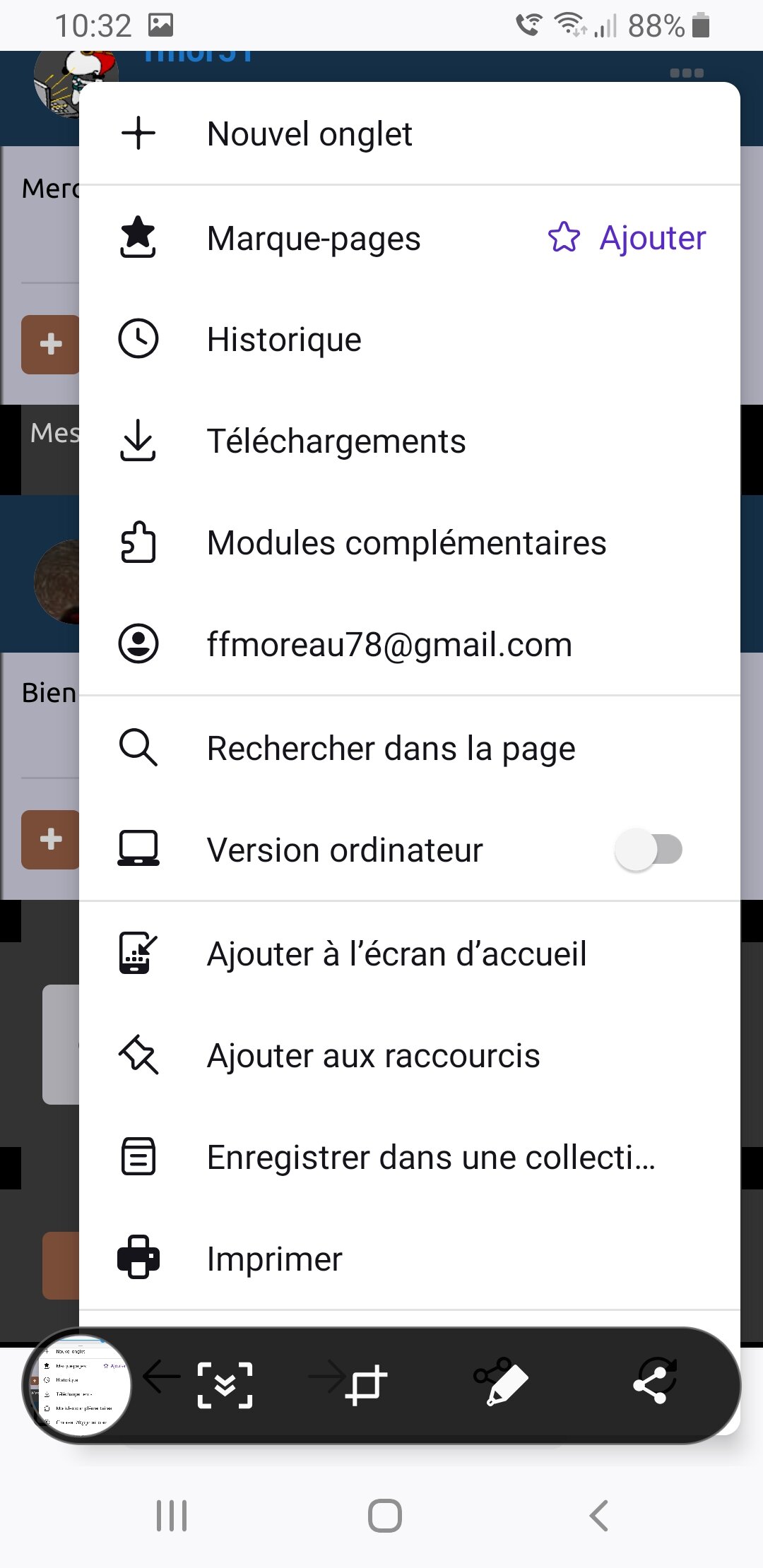Select Ajouter aux raccourcis
The height and width of the screenshot is (1568, 763).
coord(373,1056)
